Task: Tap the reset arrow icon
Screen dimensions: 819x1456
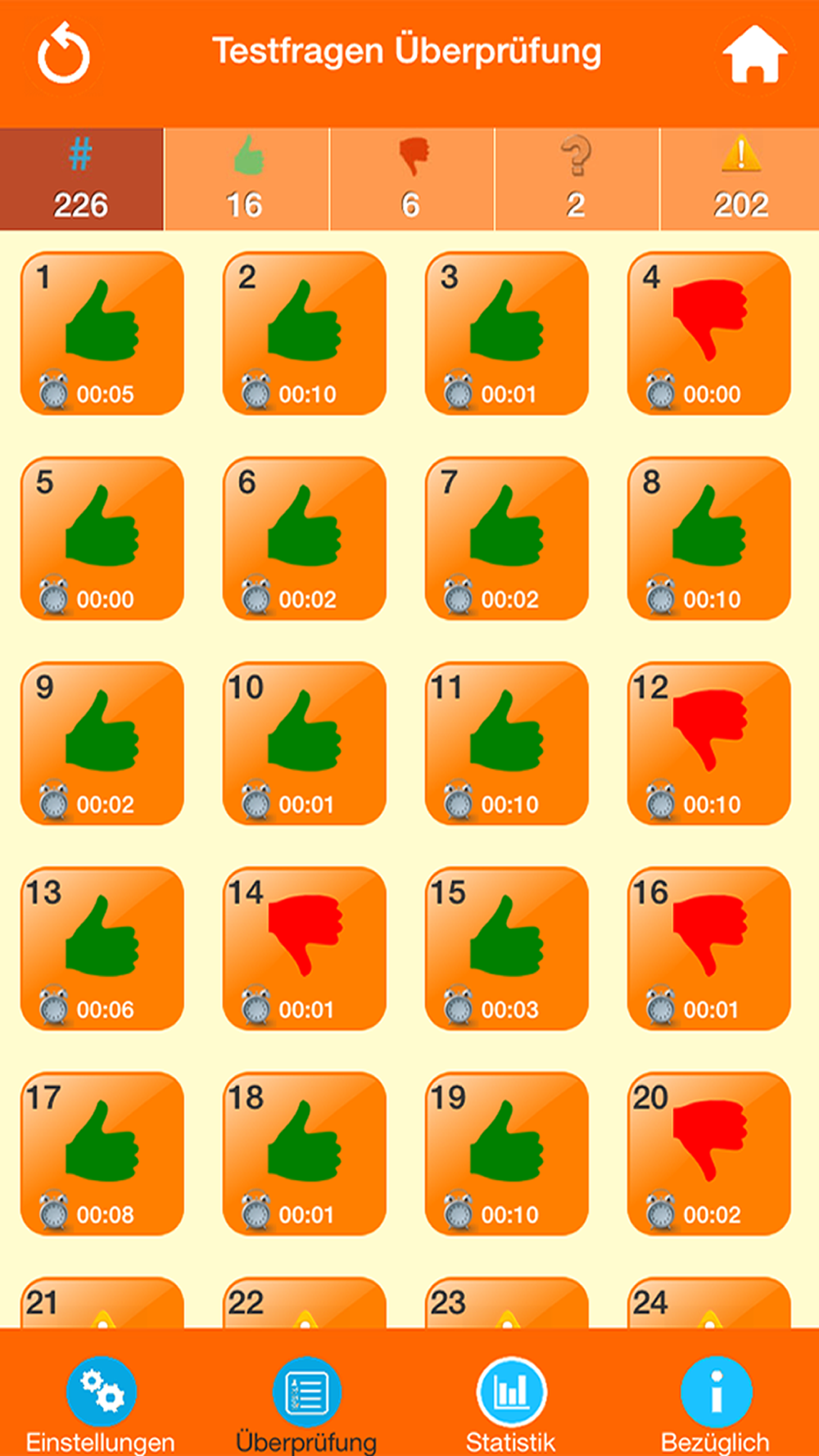Action: tap(63, 54)
